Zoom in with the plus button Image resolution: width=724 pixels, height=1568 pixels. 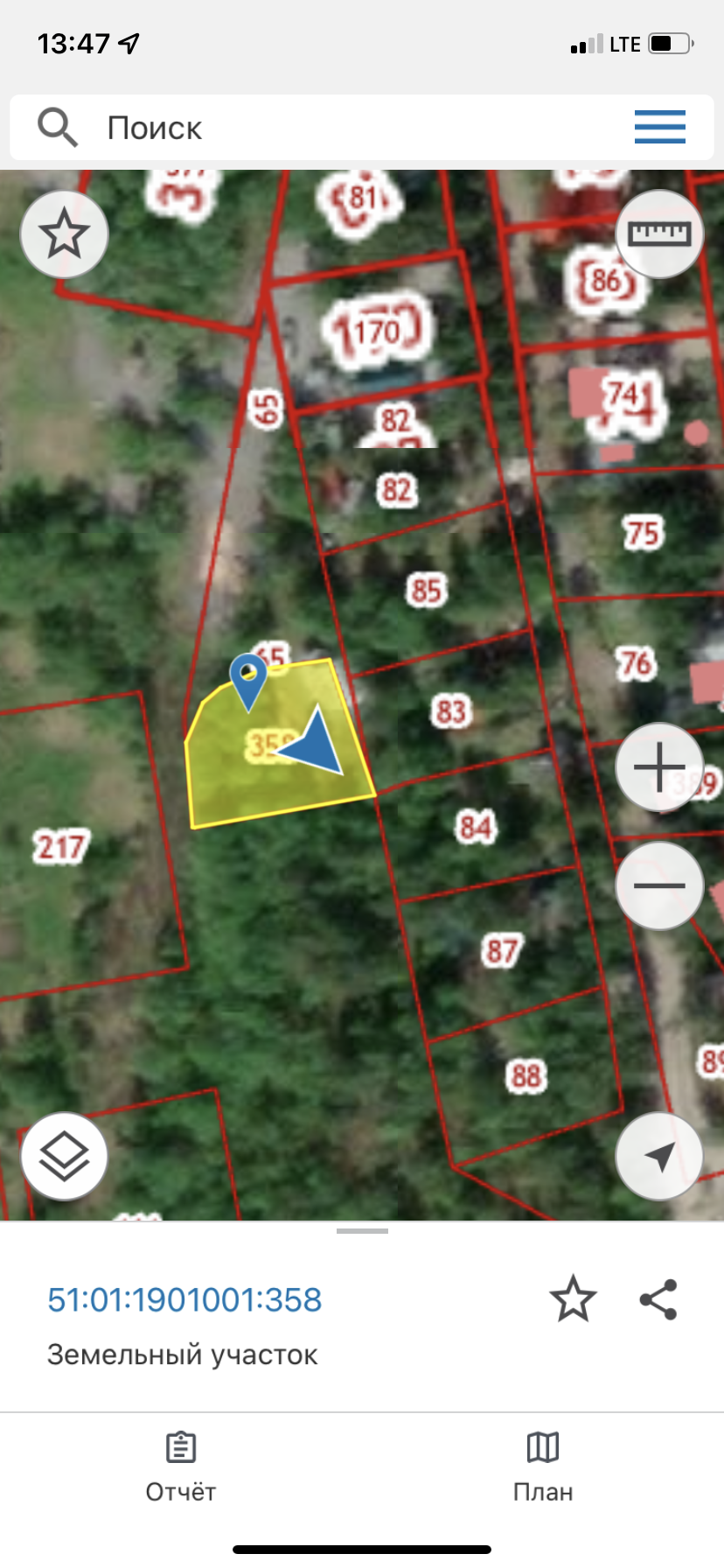click(659, 767)
